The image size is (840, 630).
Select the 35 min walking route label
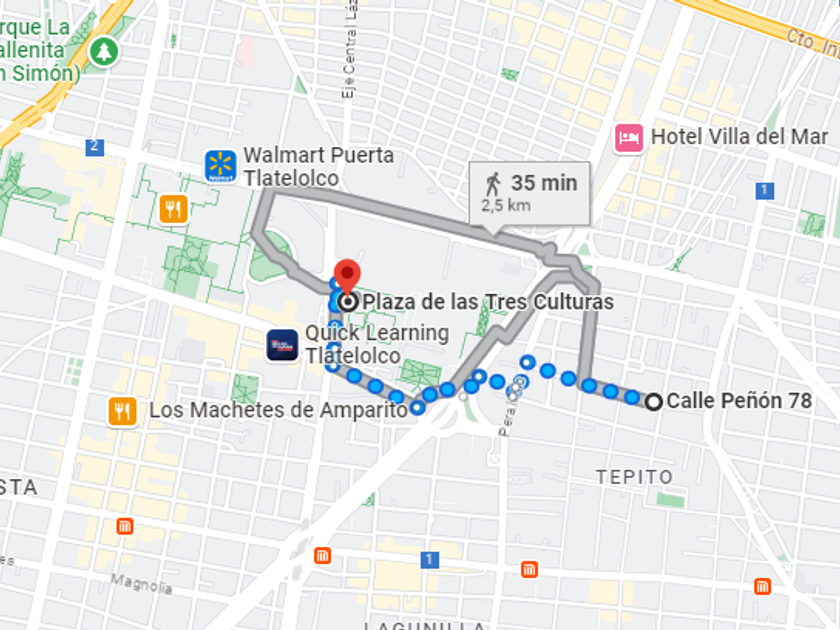click(530, 194)
